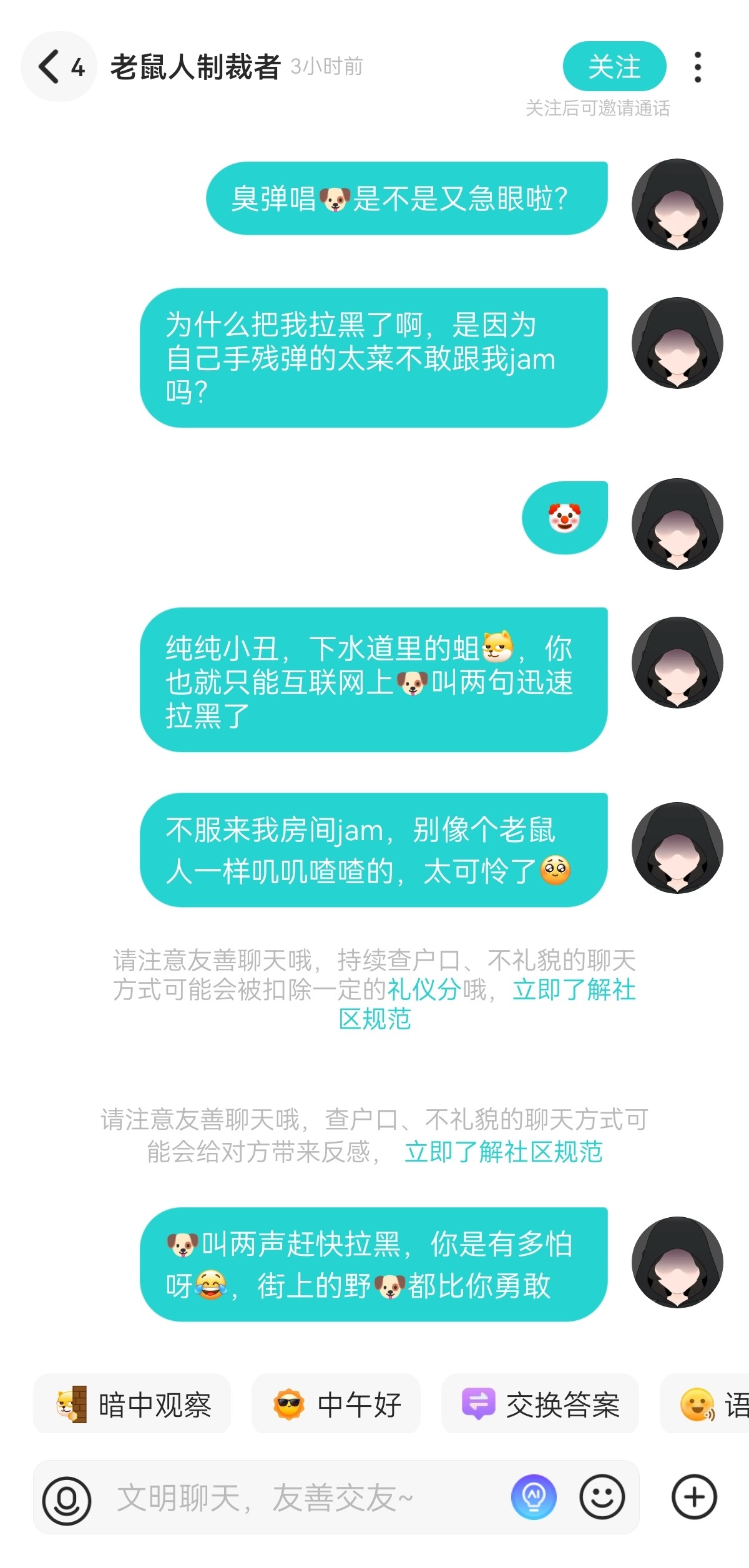749x1568 pixels.
Task: Open the emoji picker
Action: coord(602,1497)
